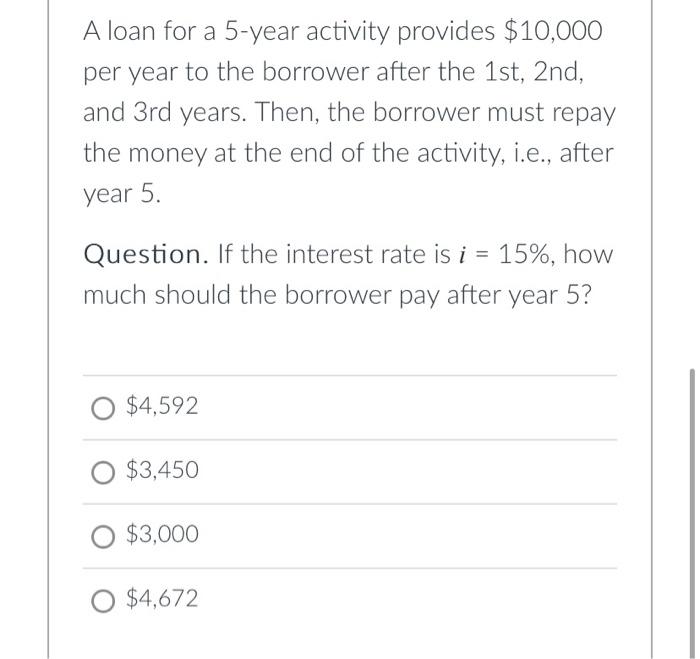The height and width of the screenshot is (659, 700).
Task: Select the $4,592 answer option
Action: click(102, 407)
